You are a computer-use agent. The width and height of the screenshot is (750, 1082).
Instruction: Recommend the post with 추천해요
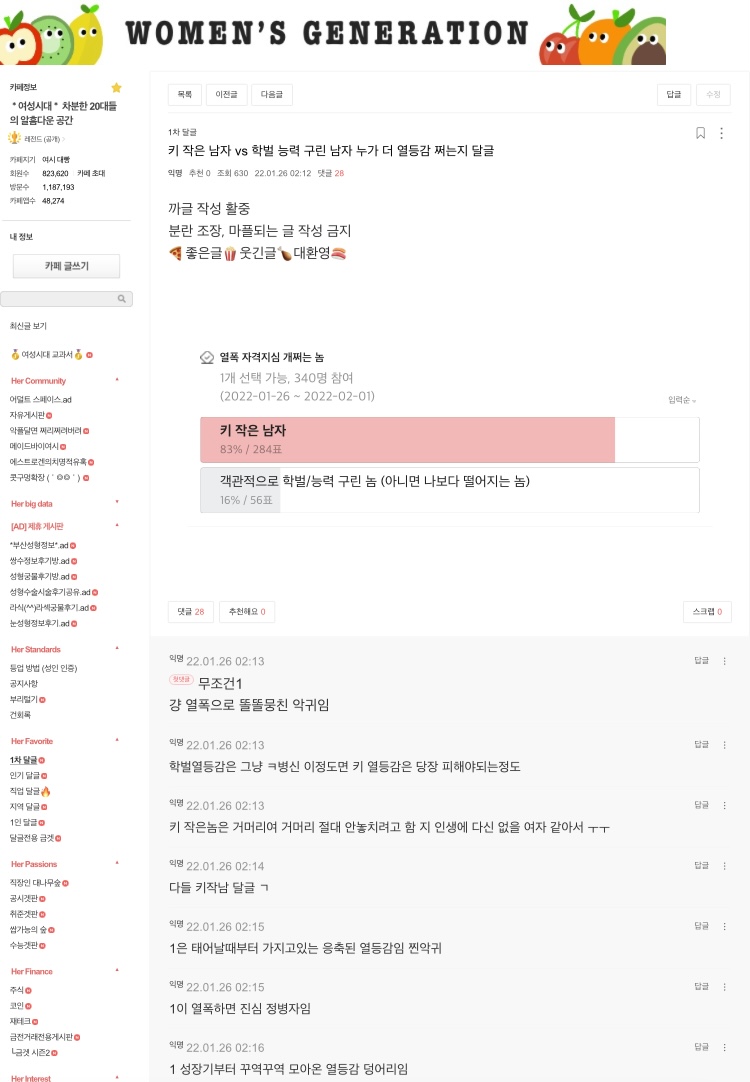click(246, 611)
